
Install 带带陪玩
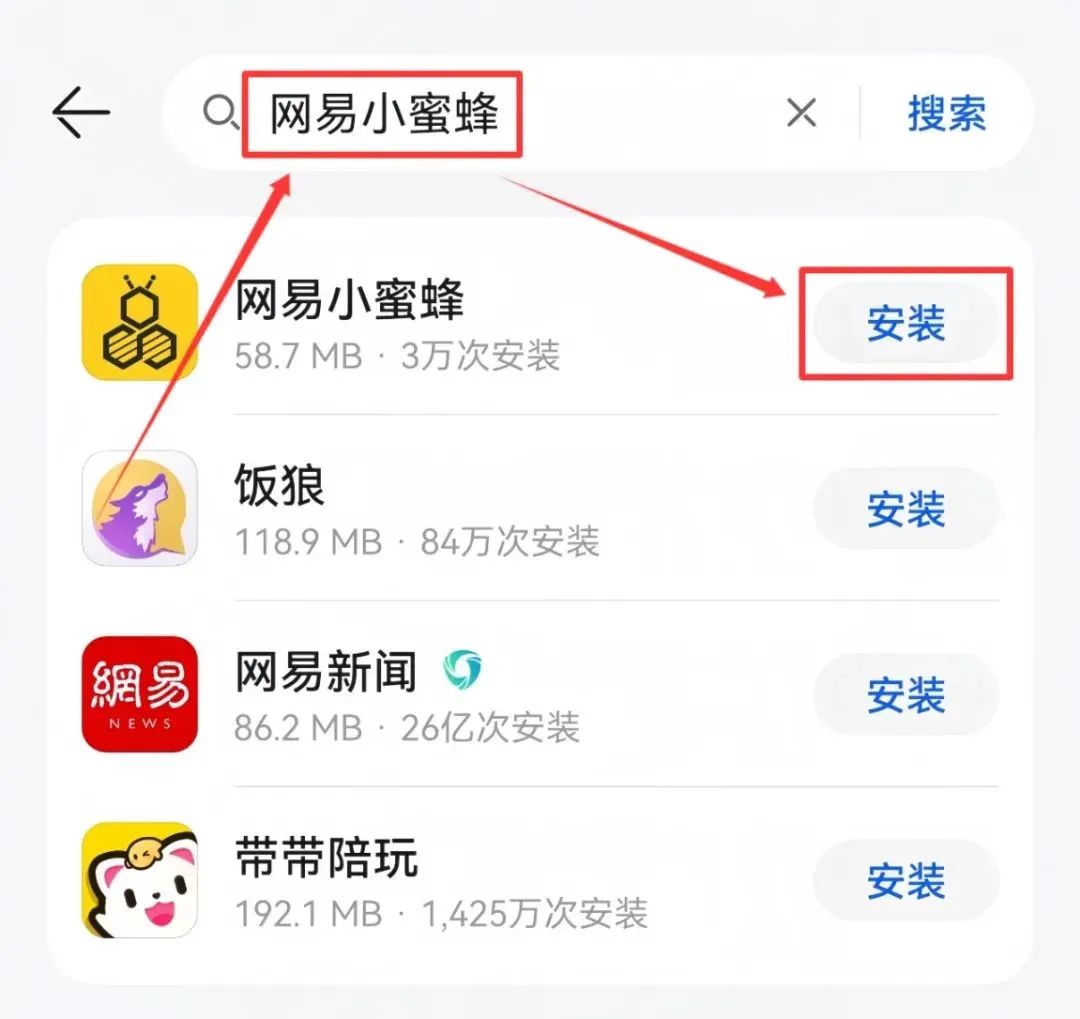pos(906,881)
